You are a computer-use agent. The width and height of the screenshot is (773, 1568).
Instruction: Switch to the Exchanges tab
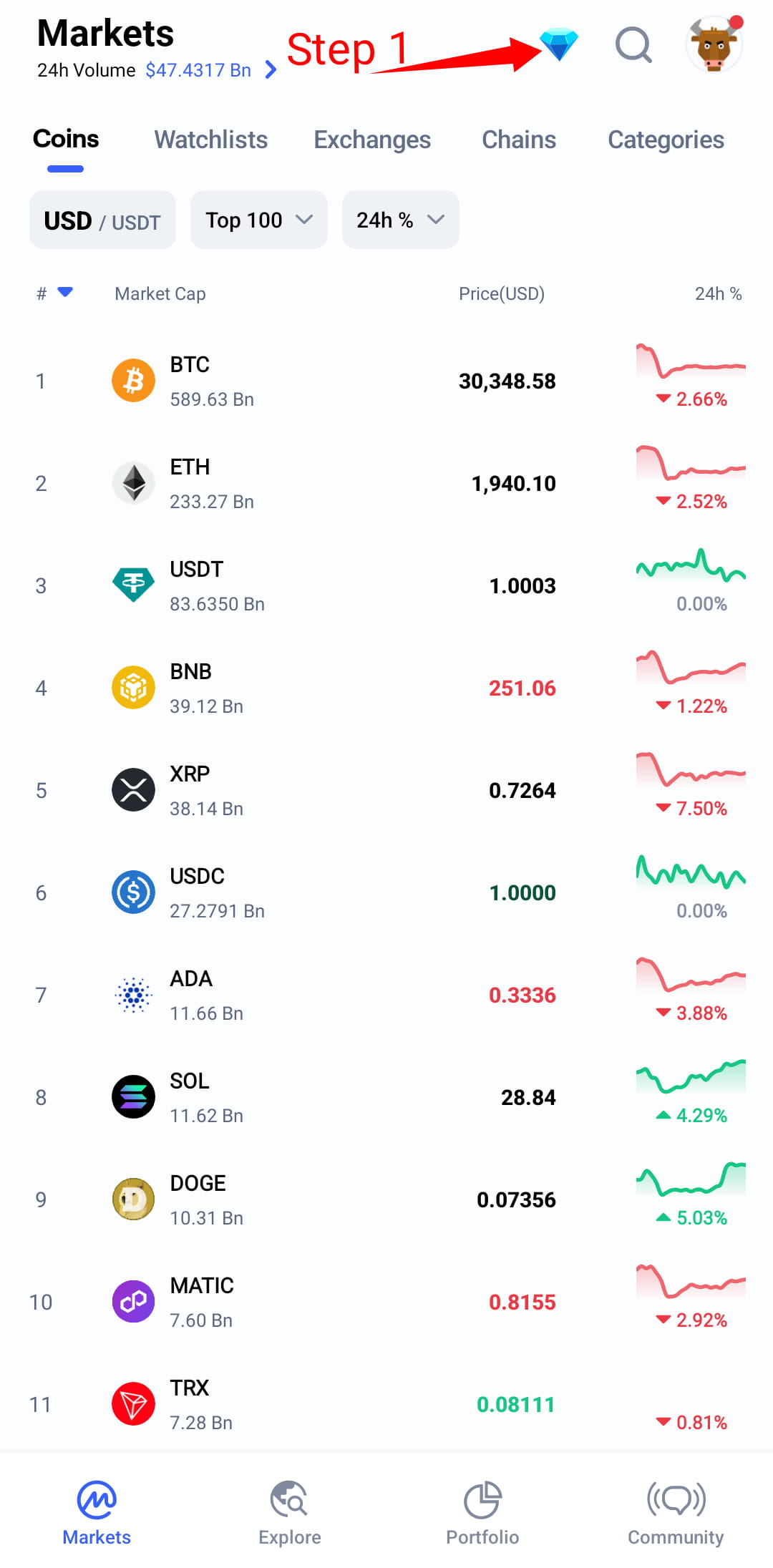pyautogui.click(x=371, y=140)
